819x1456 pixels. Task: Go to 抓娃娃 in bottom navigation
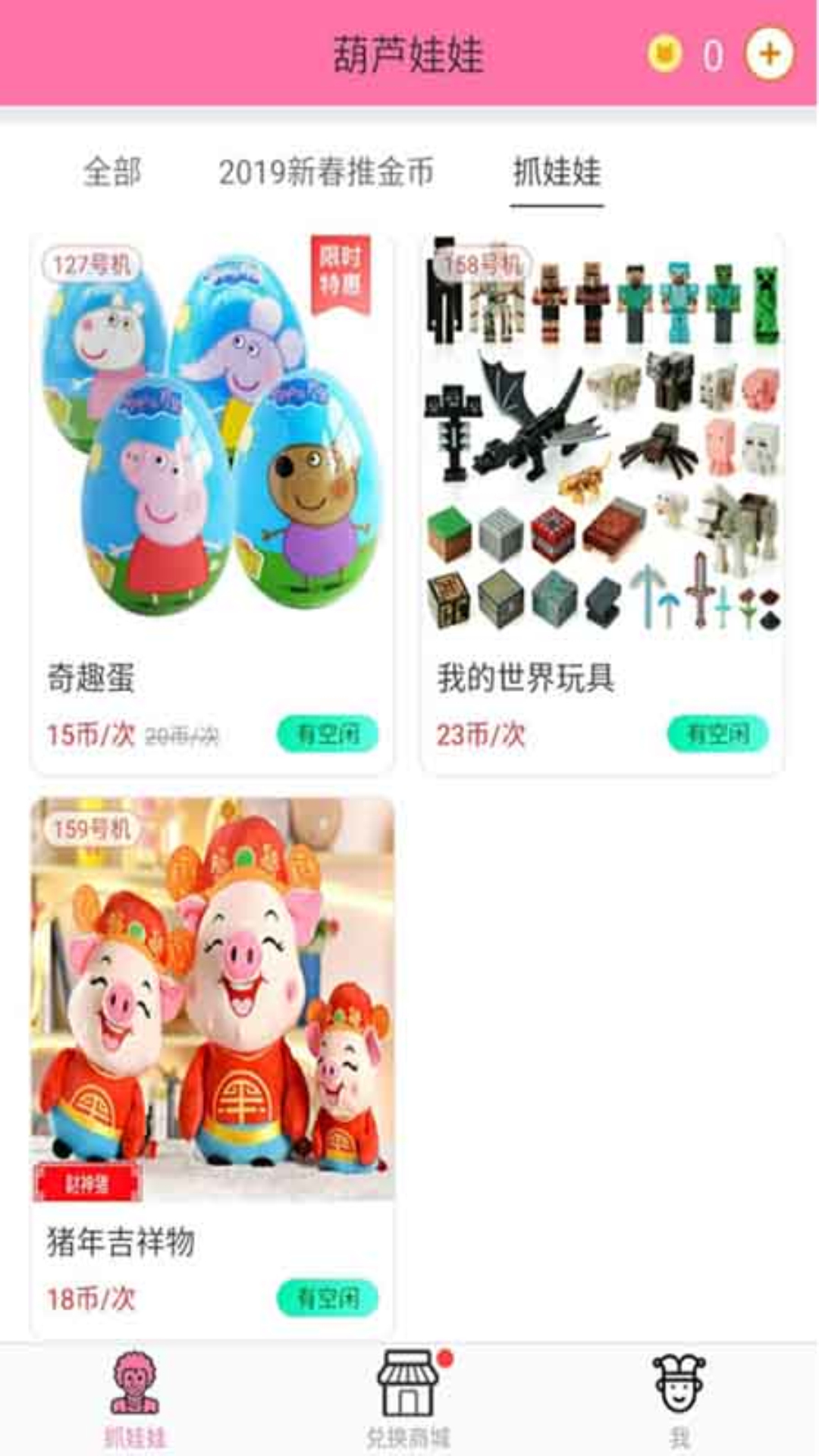[135, 1399]
